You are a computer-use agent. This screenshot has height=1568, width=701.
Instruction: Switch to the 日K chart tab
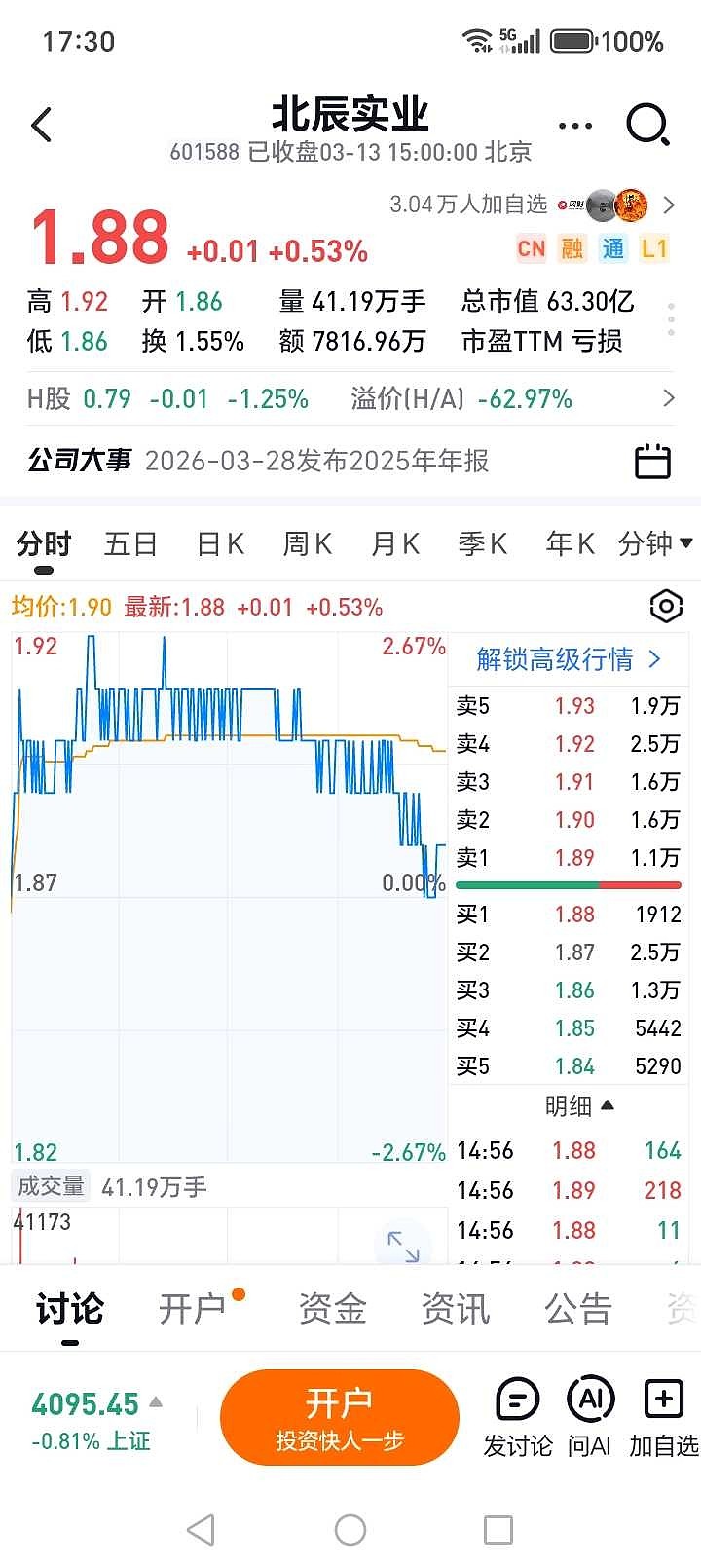point(218,544)
